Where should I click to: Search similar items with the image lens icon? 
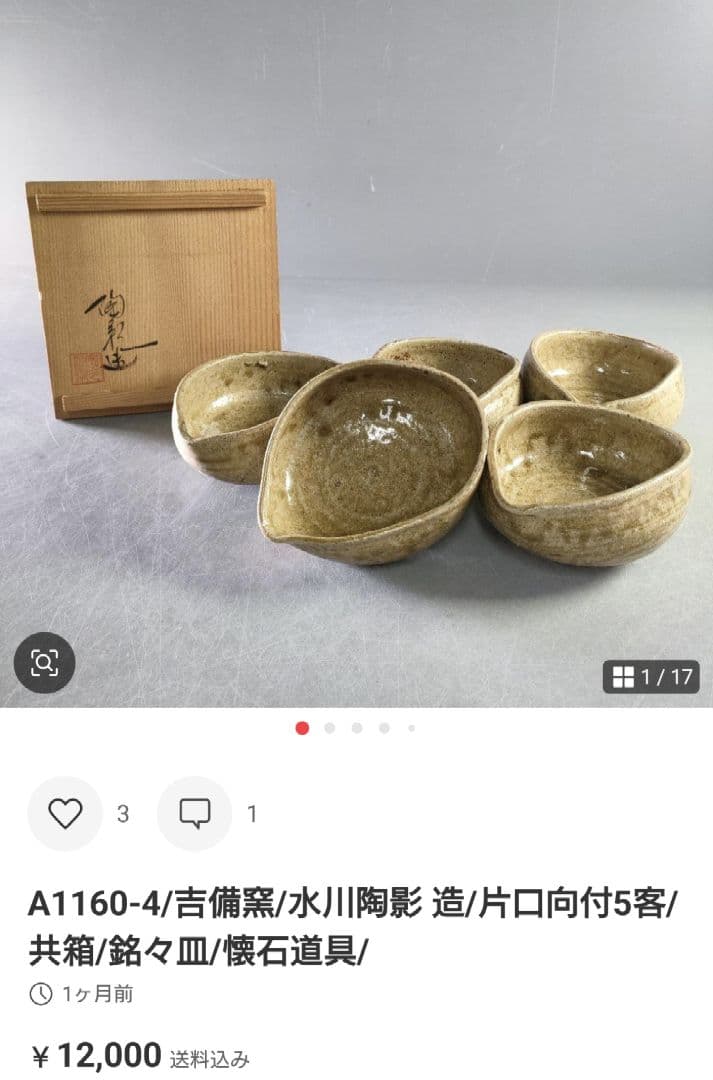(44, 662)
